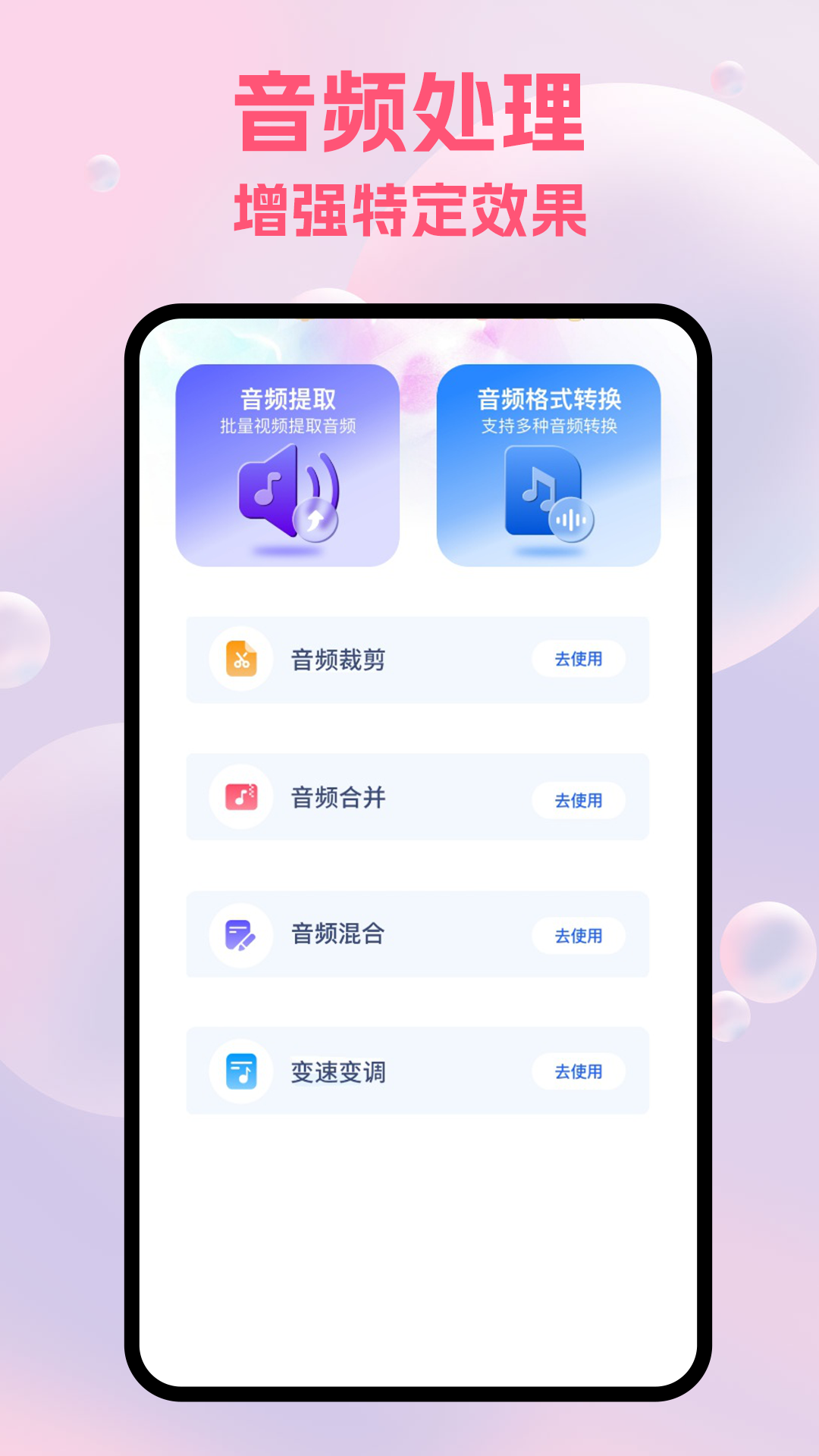819x1456 pixels.
Task: Click the pink 音频合并 merge icon
Action: tap(241, 798)
